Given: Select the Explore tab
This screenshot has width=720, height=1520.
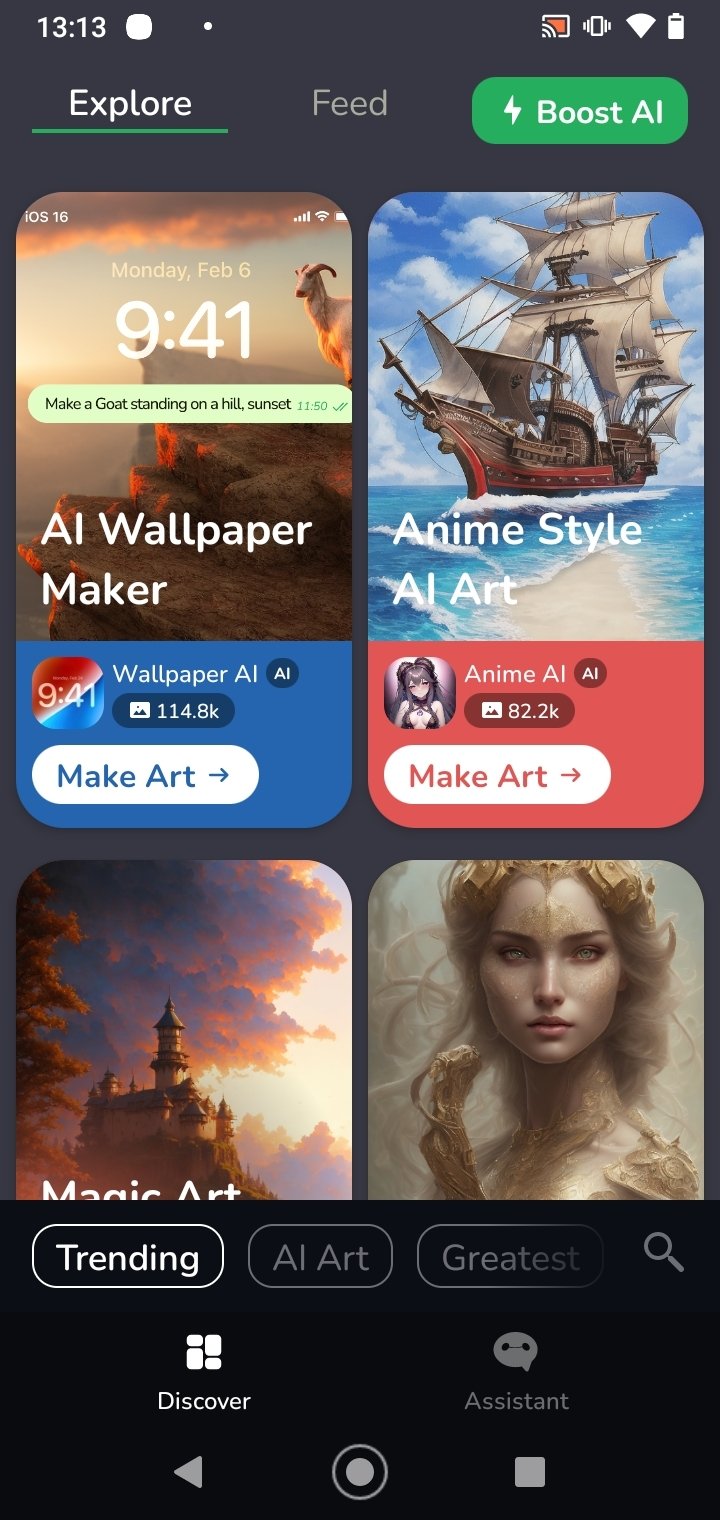Looking at the screenshot, I should point(130,104).
